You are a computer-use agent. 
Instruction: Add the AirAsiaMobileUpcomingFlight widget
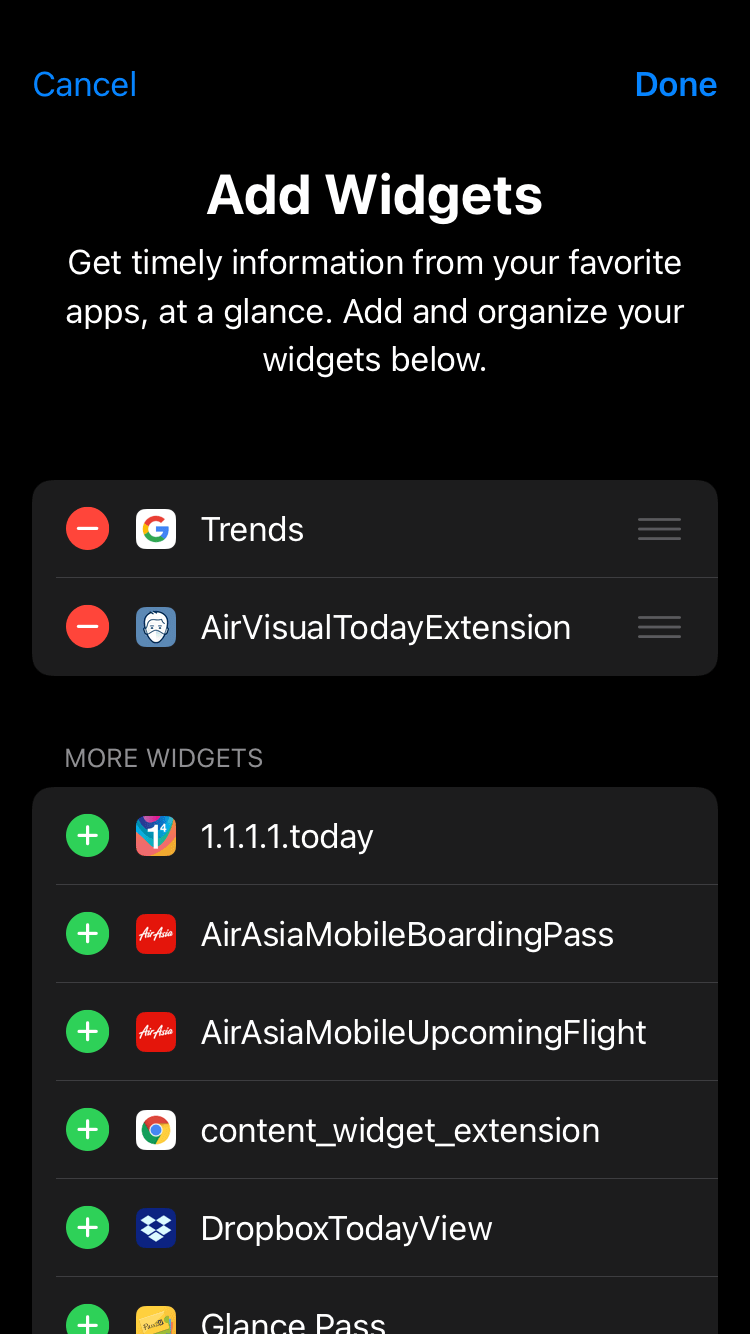click(x=88, y=1032)
